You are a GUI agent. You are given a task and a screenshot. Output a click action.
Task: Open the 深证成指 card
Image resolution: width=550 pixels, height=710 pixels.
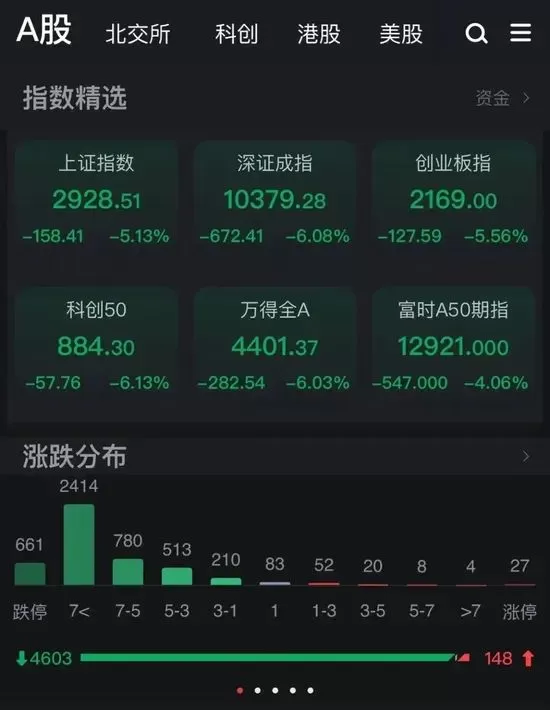point(275,200)
